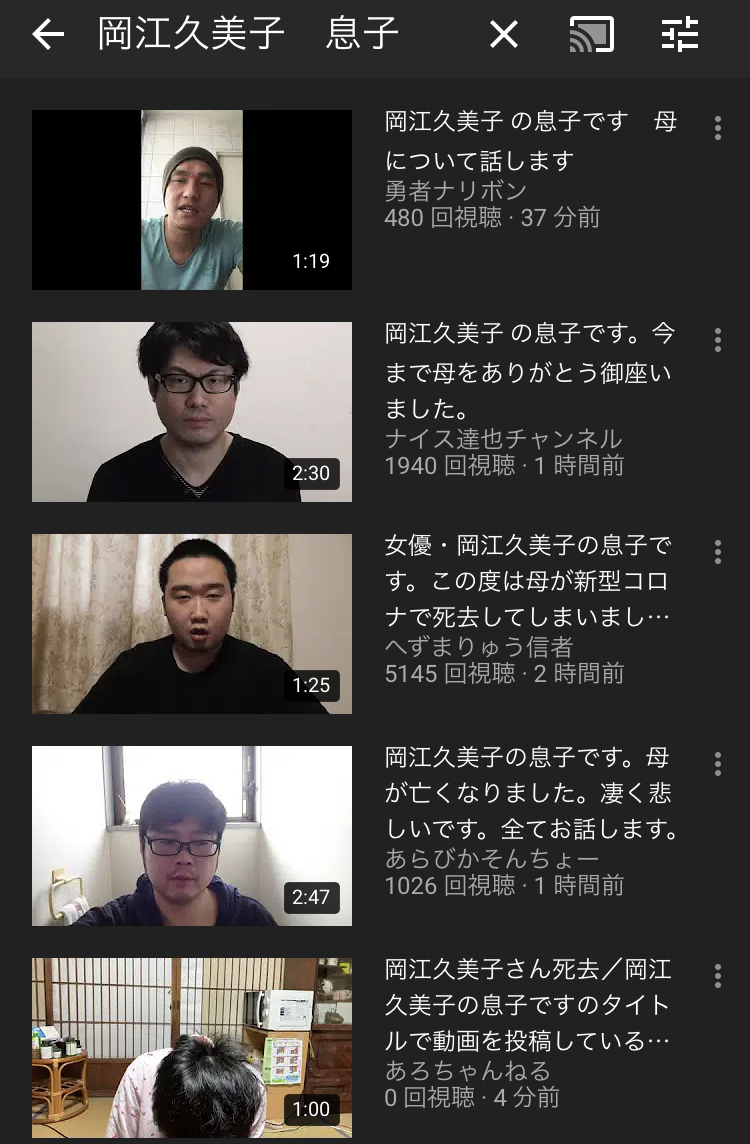
Task: Play the 1:25 video by へずまりゅう信者
Action: 192,624
